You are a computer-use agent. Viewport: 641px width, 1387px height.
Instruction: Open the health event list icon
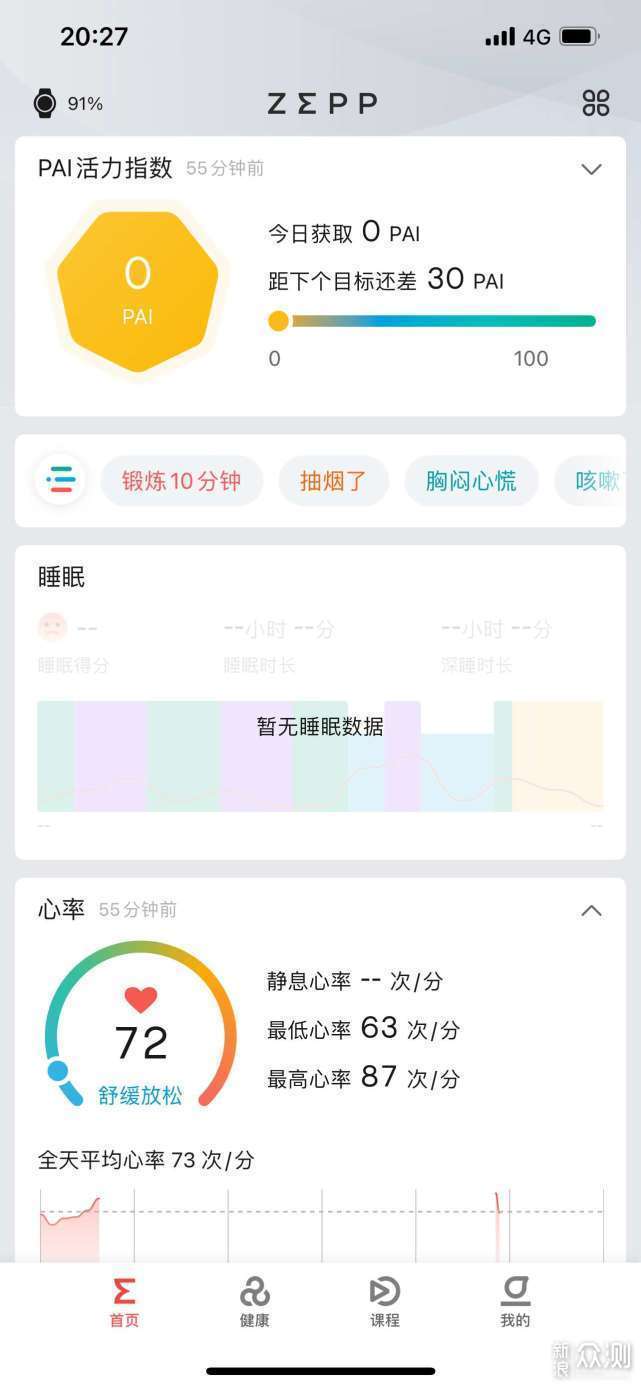[x=60, y=480]
